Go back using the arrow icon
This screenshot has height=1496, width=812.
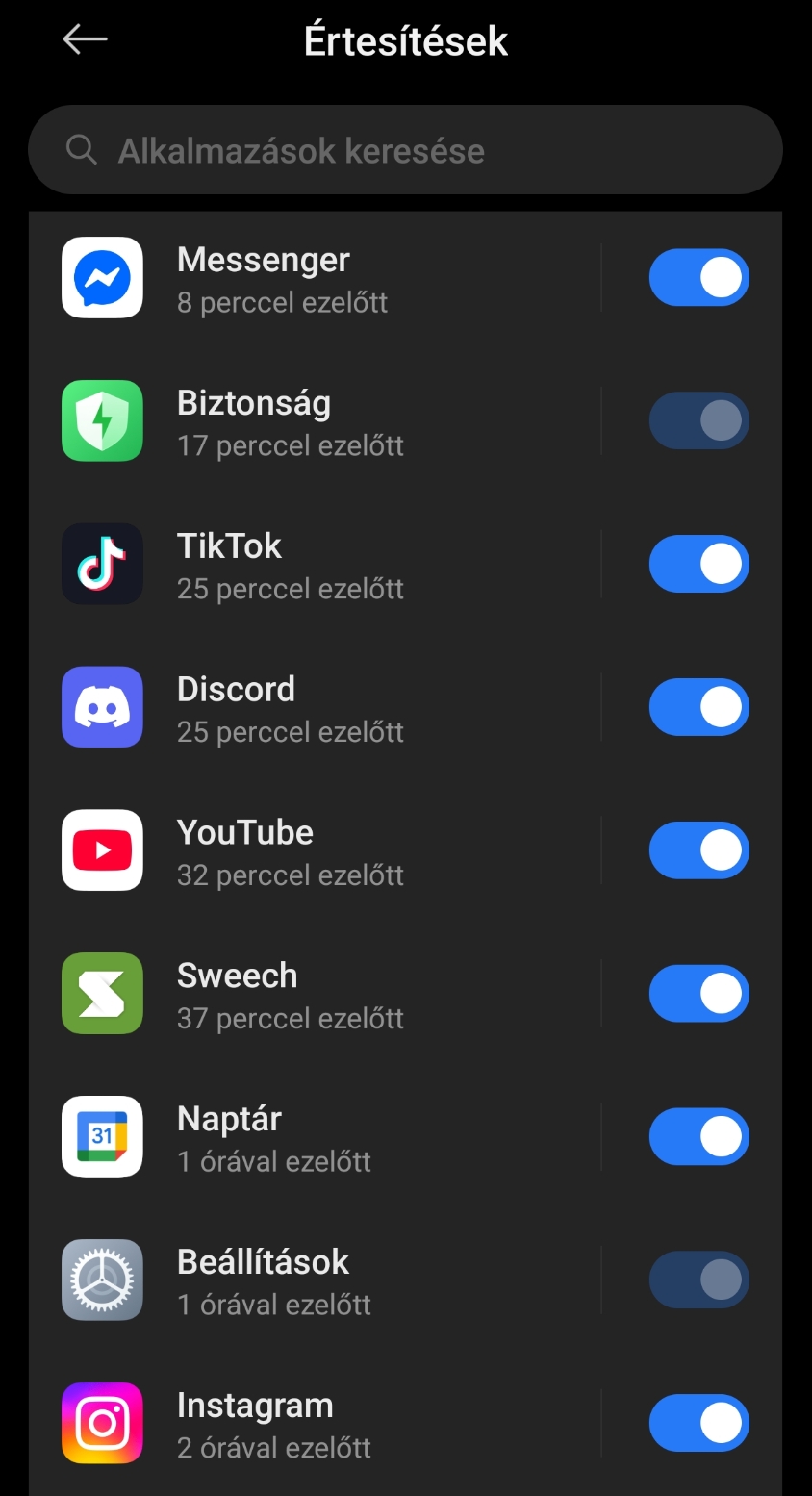point(85,40)
